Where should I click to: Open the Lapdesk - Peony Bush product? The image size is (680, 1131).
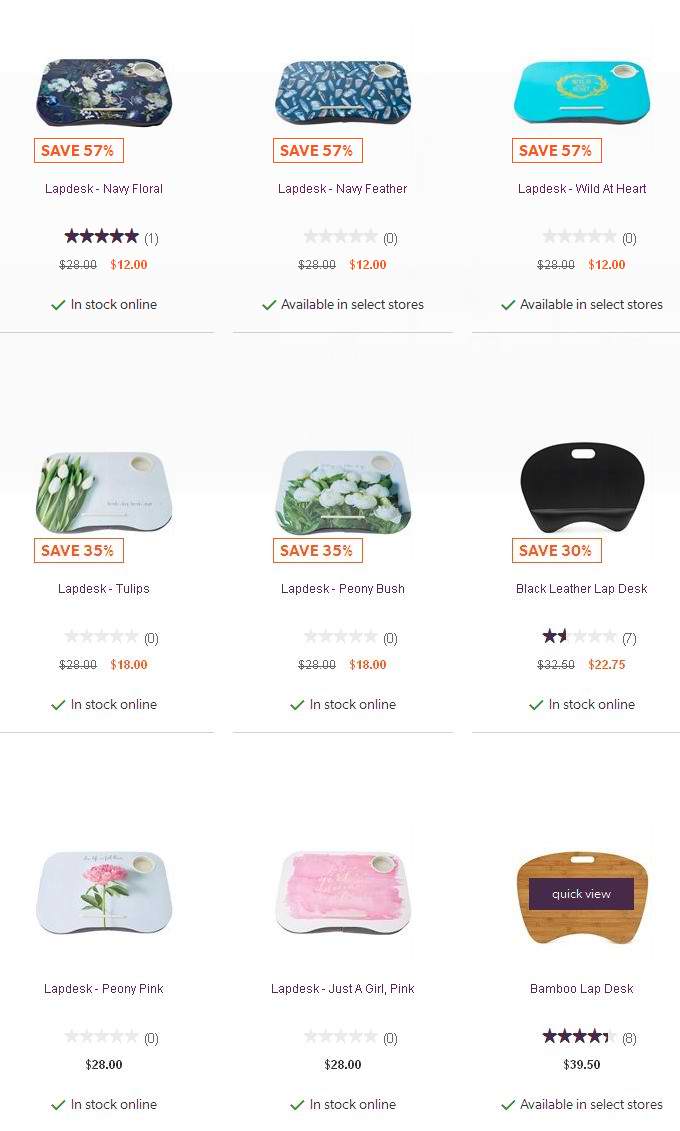343,588
